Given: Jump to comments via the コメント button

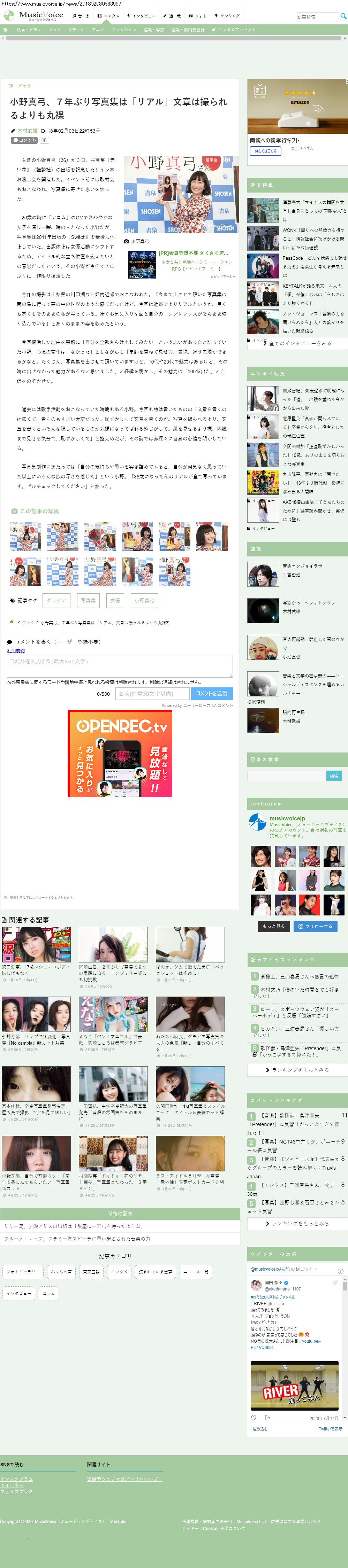Looking at the screenshot, I should [x=24, y=140].
